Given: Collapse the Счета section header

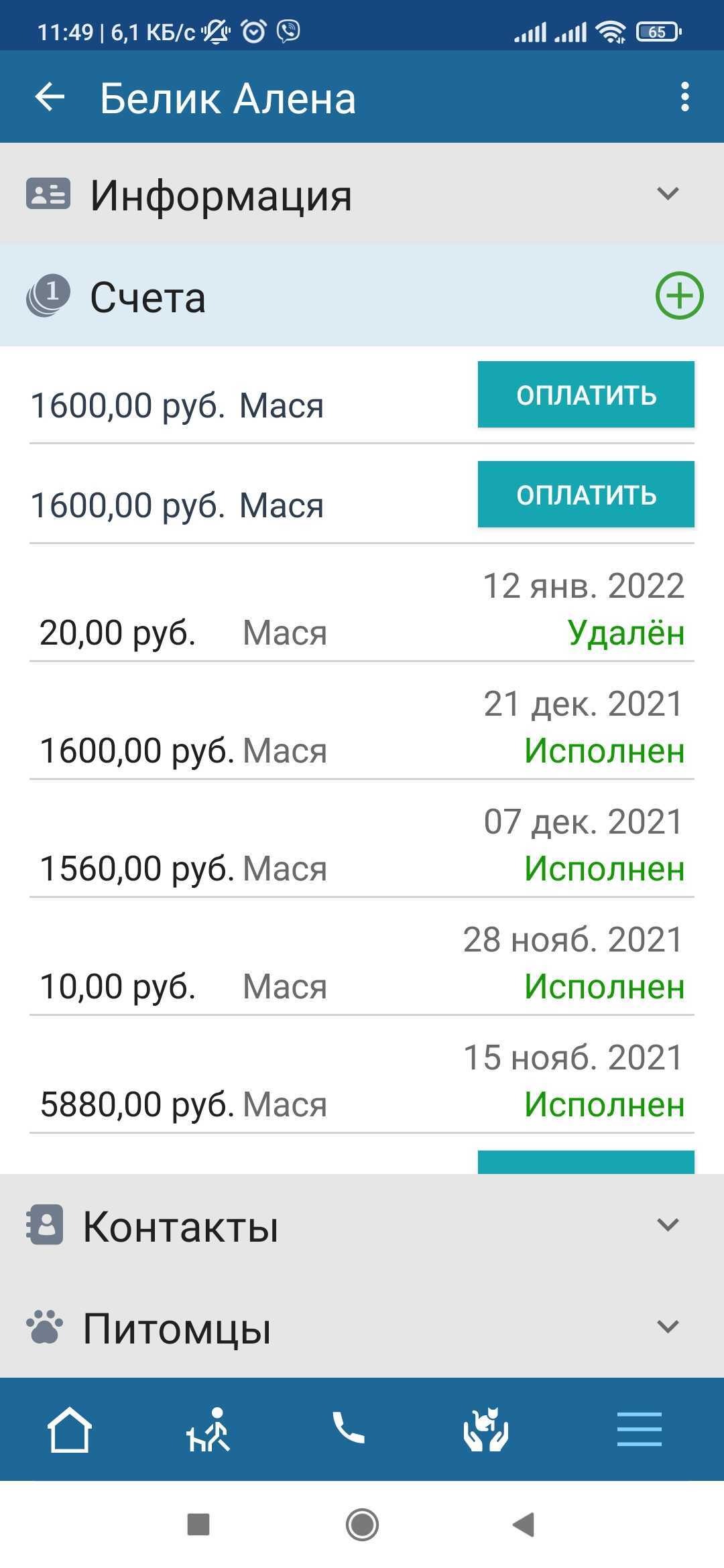Looking at the screenshot, I should [268, 297].
